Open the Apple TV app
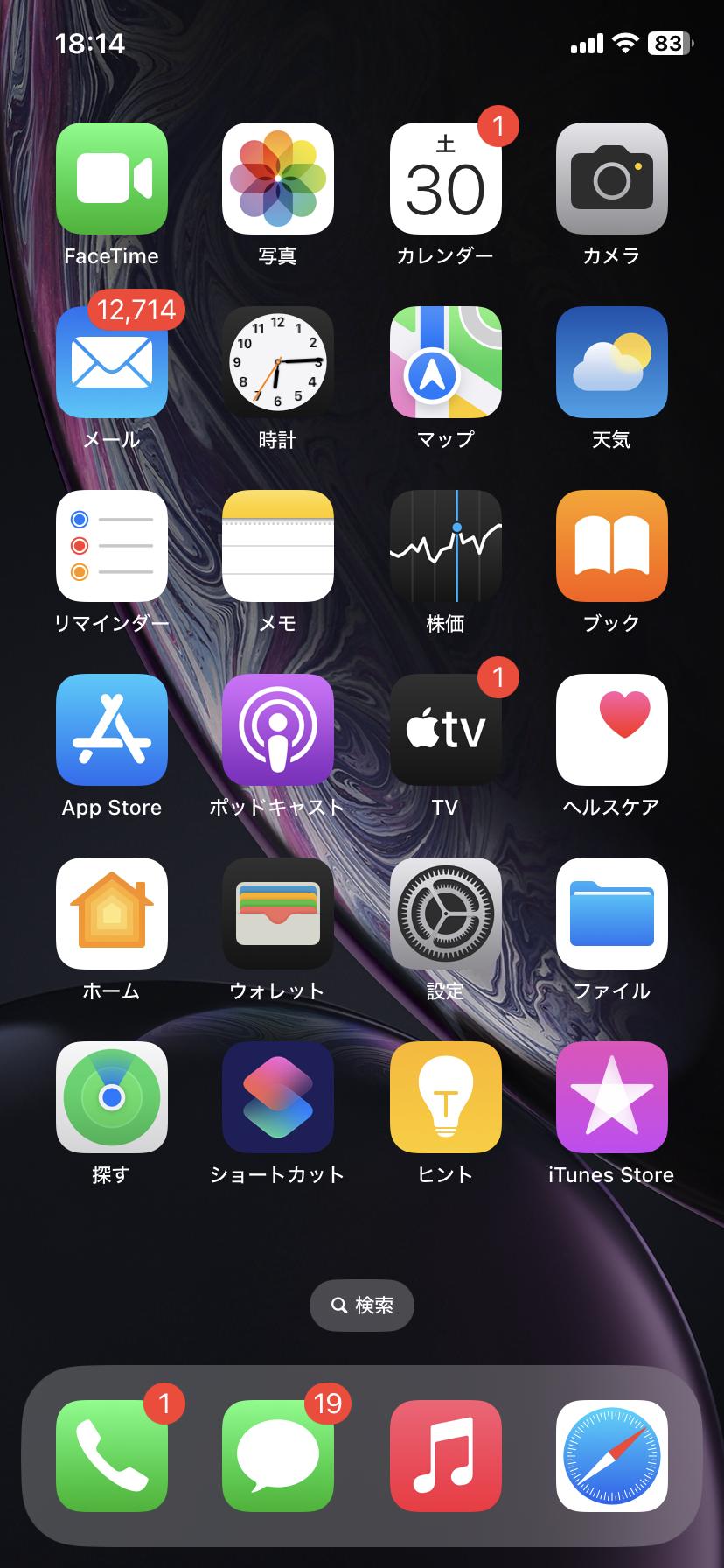 click(x=445, y=730)
